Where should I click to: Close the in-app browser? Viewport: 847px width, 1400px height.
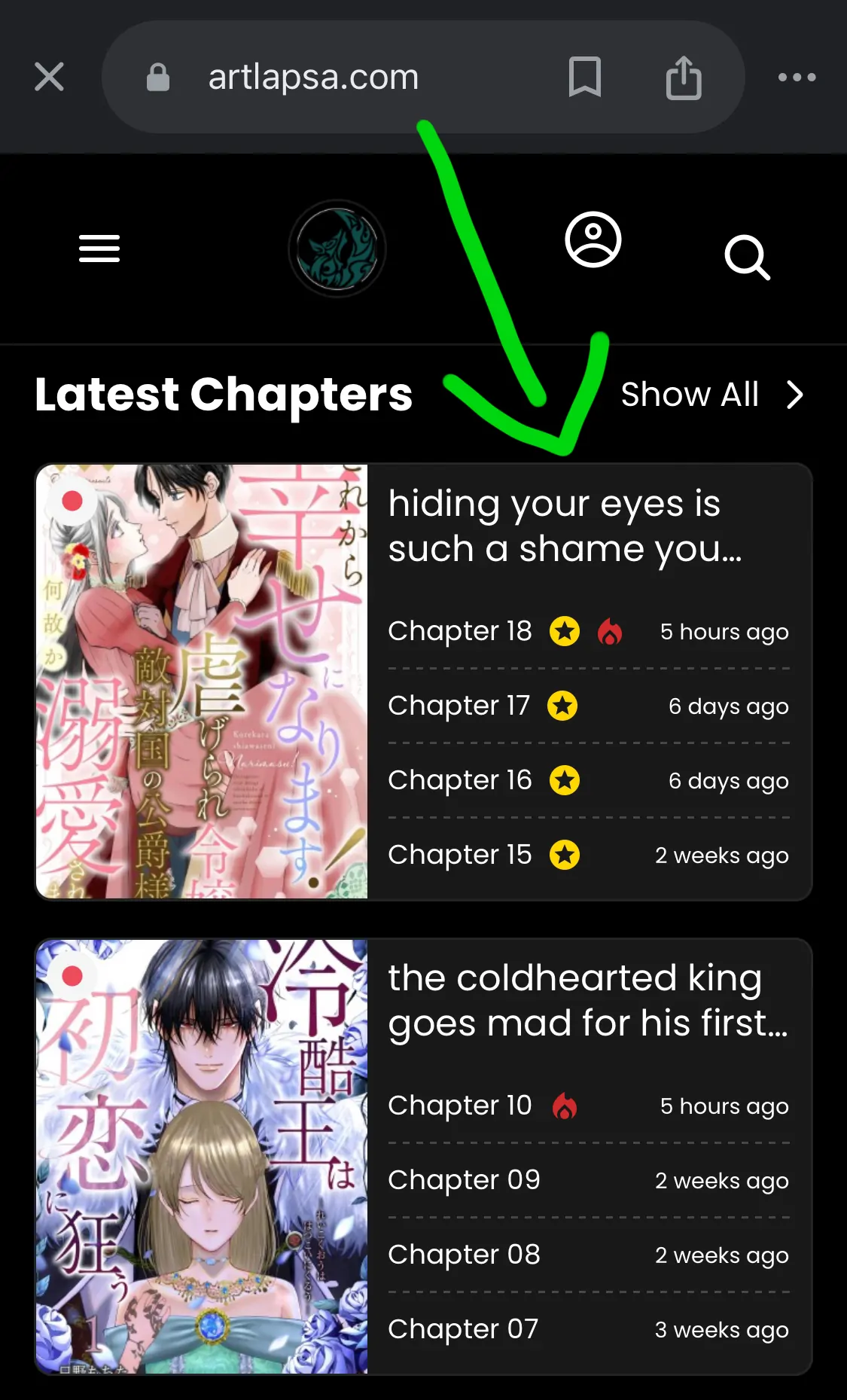click(50, 77)
